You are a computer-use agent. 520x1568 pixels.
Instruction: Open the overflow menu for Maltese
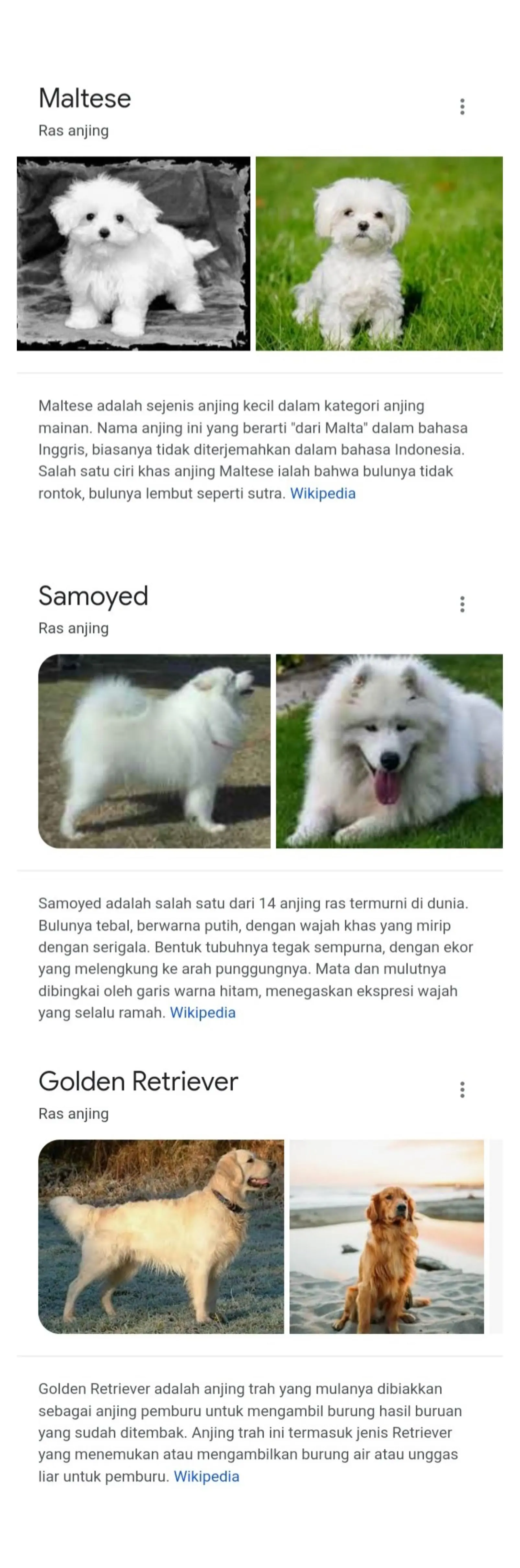tap(462, 106)
